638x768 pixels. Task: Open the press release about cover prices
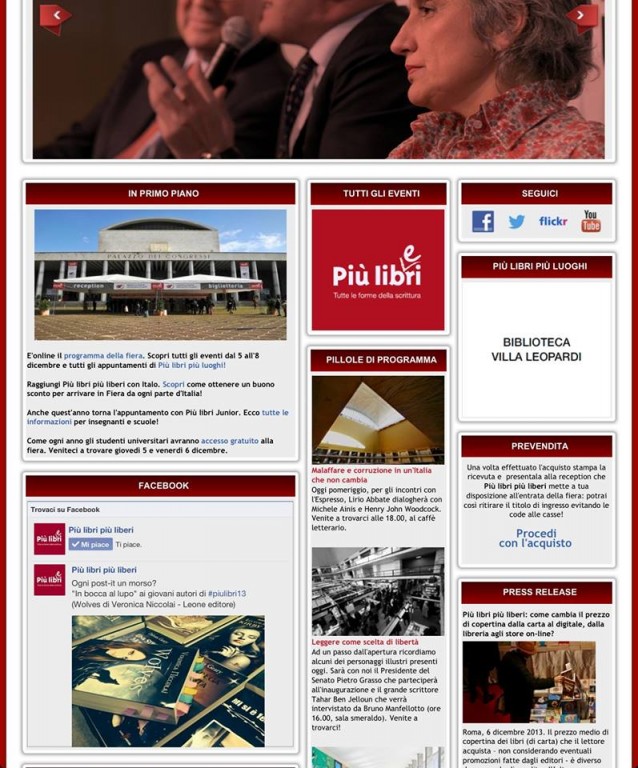[x=536, y=620]
